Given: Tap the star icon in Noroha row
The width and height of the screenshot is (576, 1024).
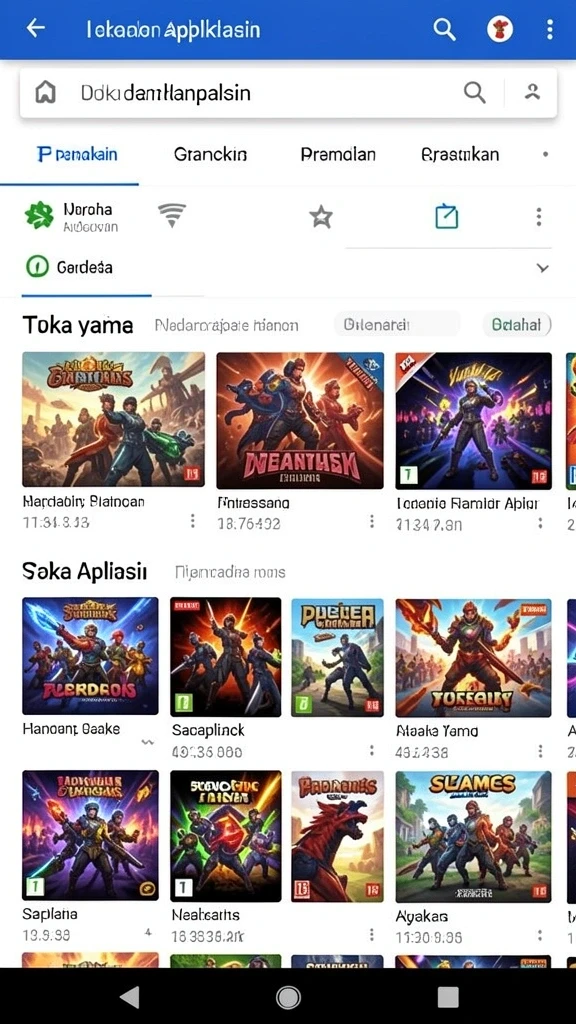Looking at the screenshot, I should tap(321, 217).
